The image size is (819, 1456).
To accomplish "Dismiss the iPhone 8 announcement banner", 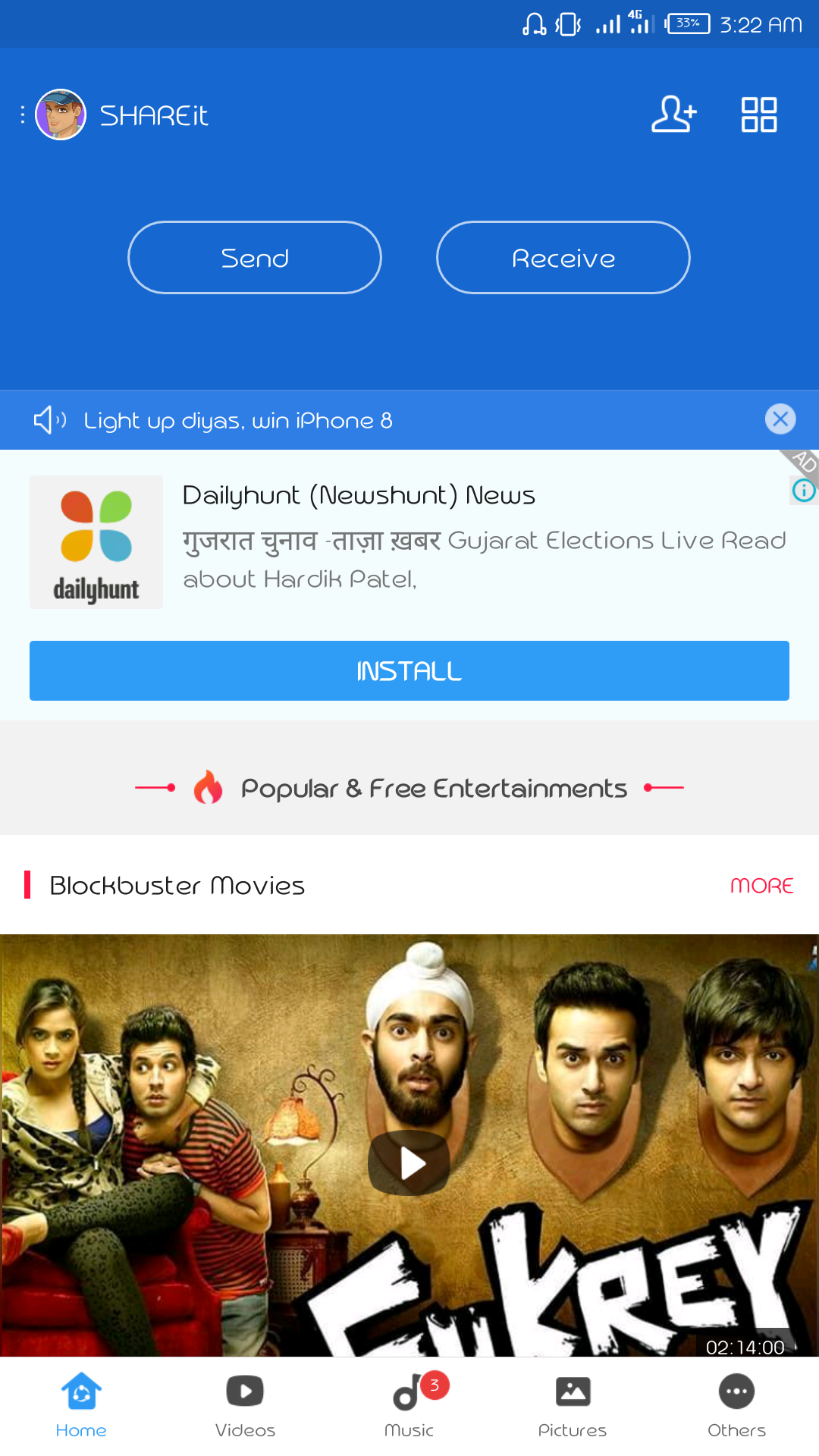I will click(x=780, y=419).
